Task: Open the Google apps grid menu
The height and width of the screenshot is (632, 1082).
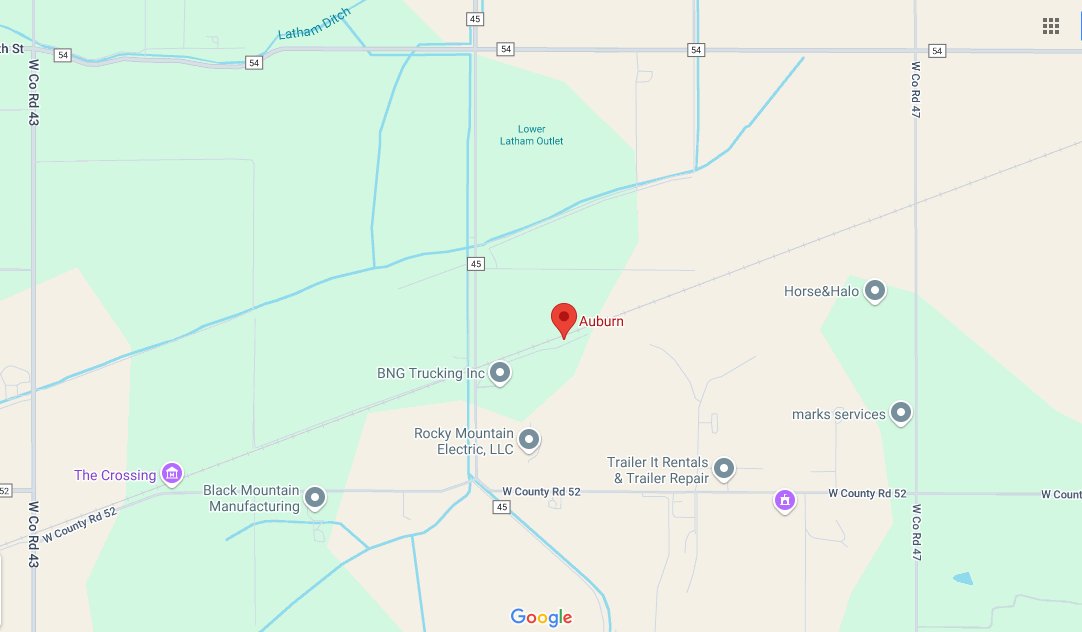Action: (x=1051, y=26)
